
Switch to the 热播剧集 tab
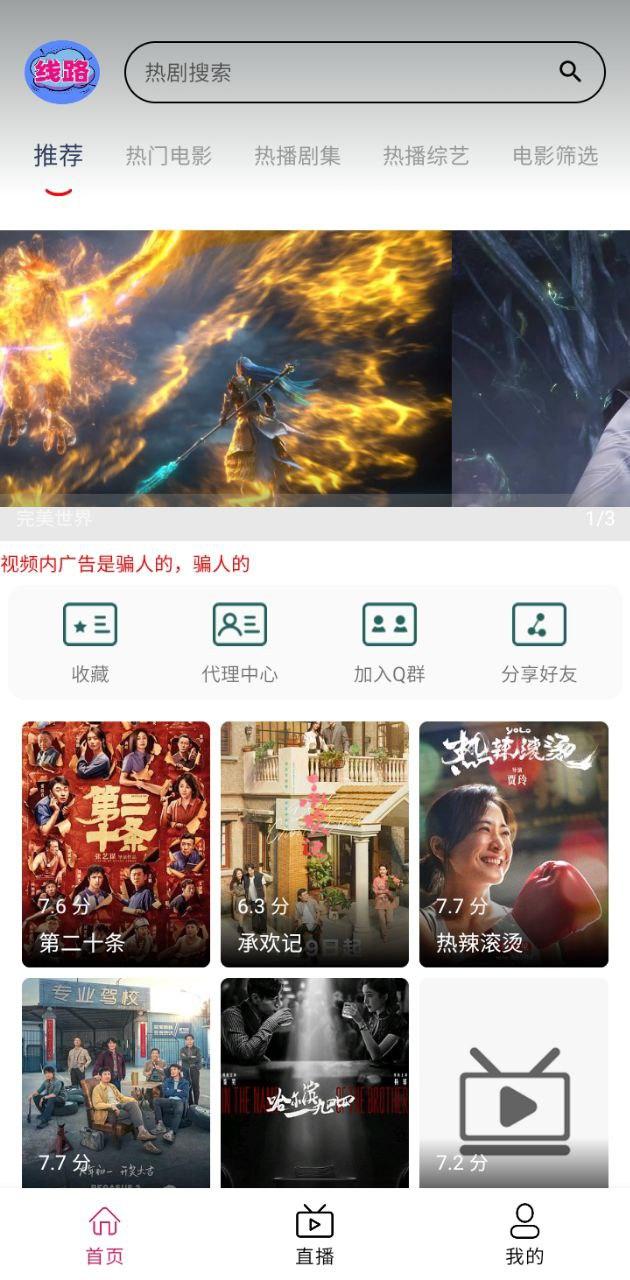click(297, 156)
